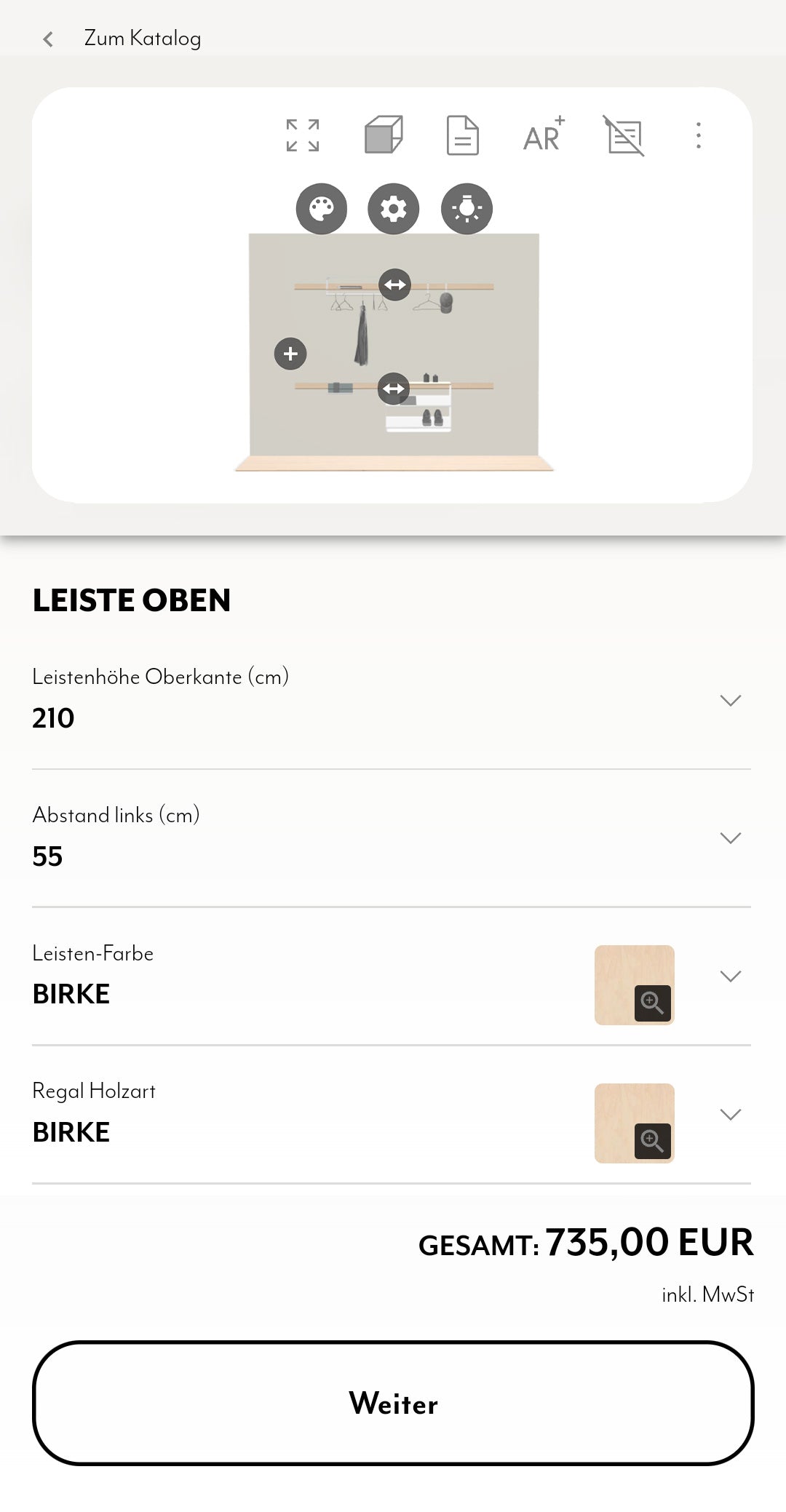Expand the Leistenhöhe Oberkante dropdown

pos(730,700)
